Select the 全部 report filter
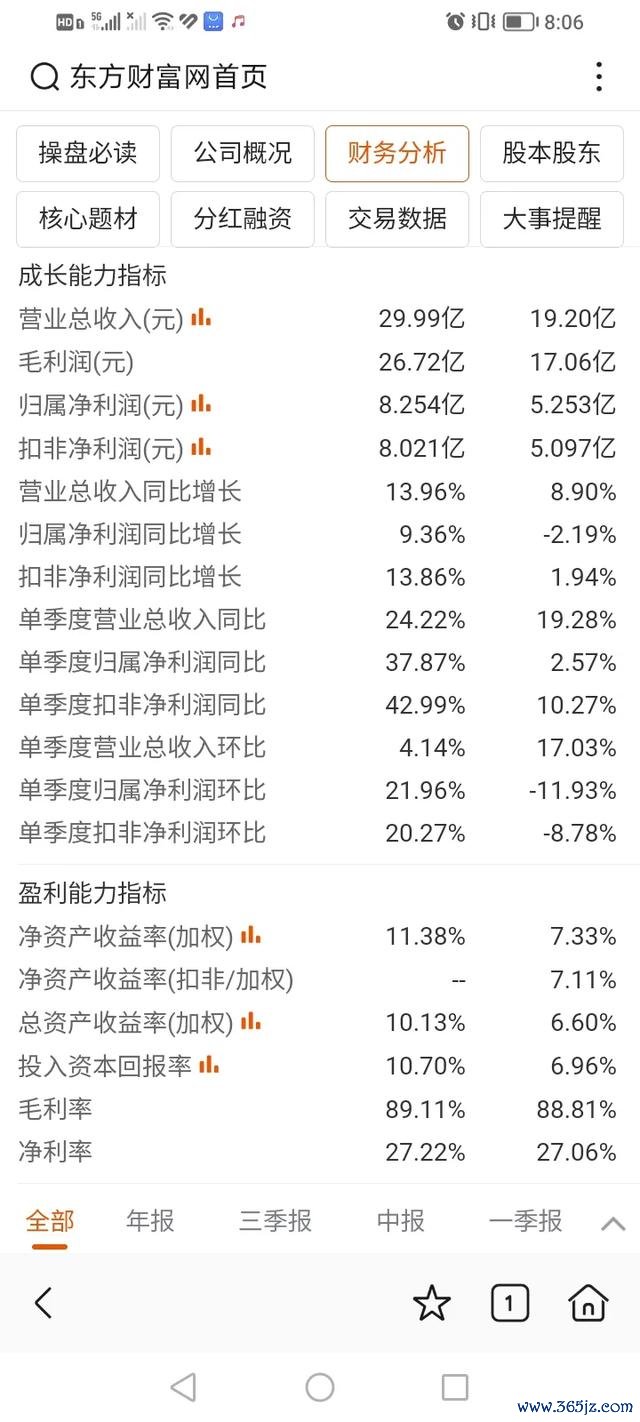Image resolution: width=640 pixels, height=1422 pixels. coord(50,1221)
